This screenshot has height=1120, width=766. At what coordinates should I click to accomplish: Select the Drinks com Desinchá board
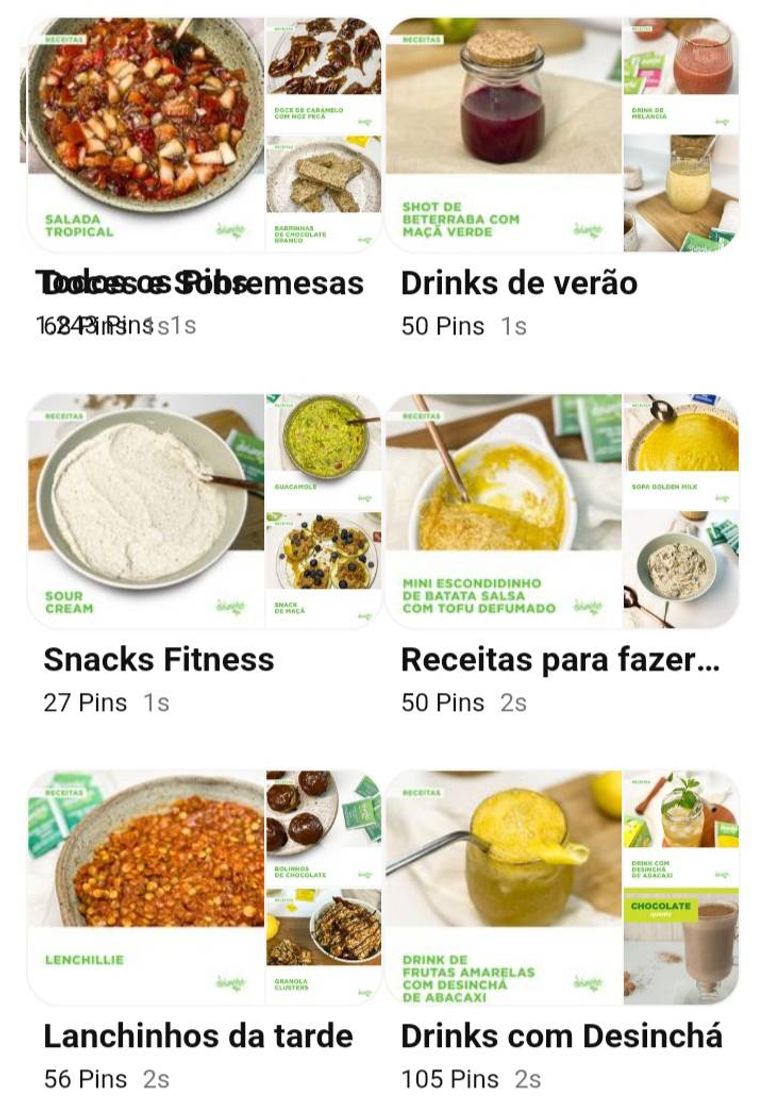pyautogui.click(x=562, y=888)
